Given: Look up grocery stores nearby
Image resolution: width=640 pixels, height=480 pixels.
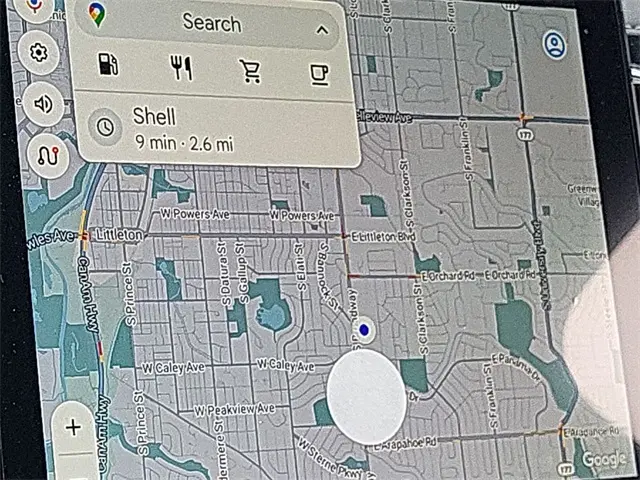Looking at the screenshot, I should (250, 71).
